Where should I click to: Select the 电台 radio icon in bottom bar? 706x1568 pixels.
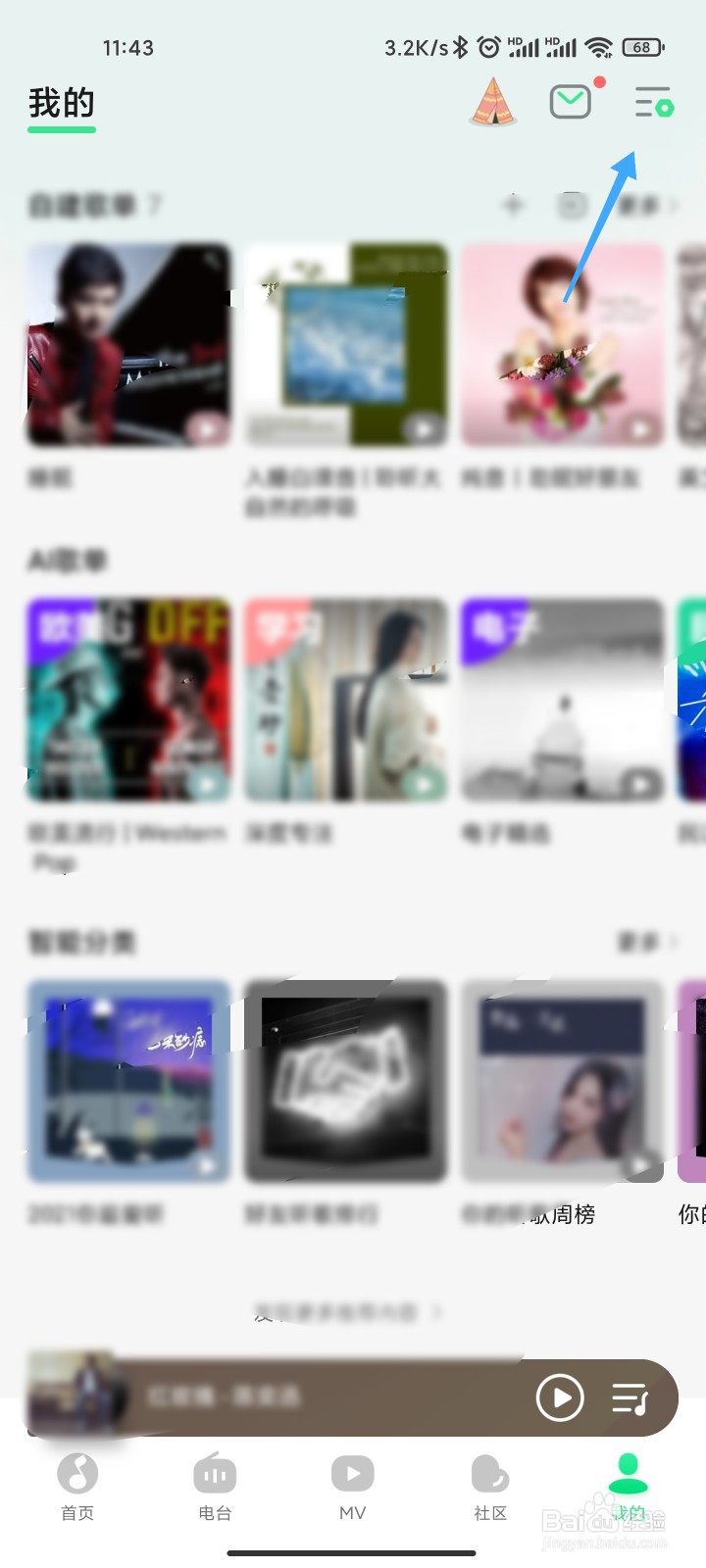pos(215,1485)
